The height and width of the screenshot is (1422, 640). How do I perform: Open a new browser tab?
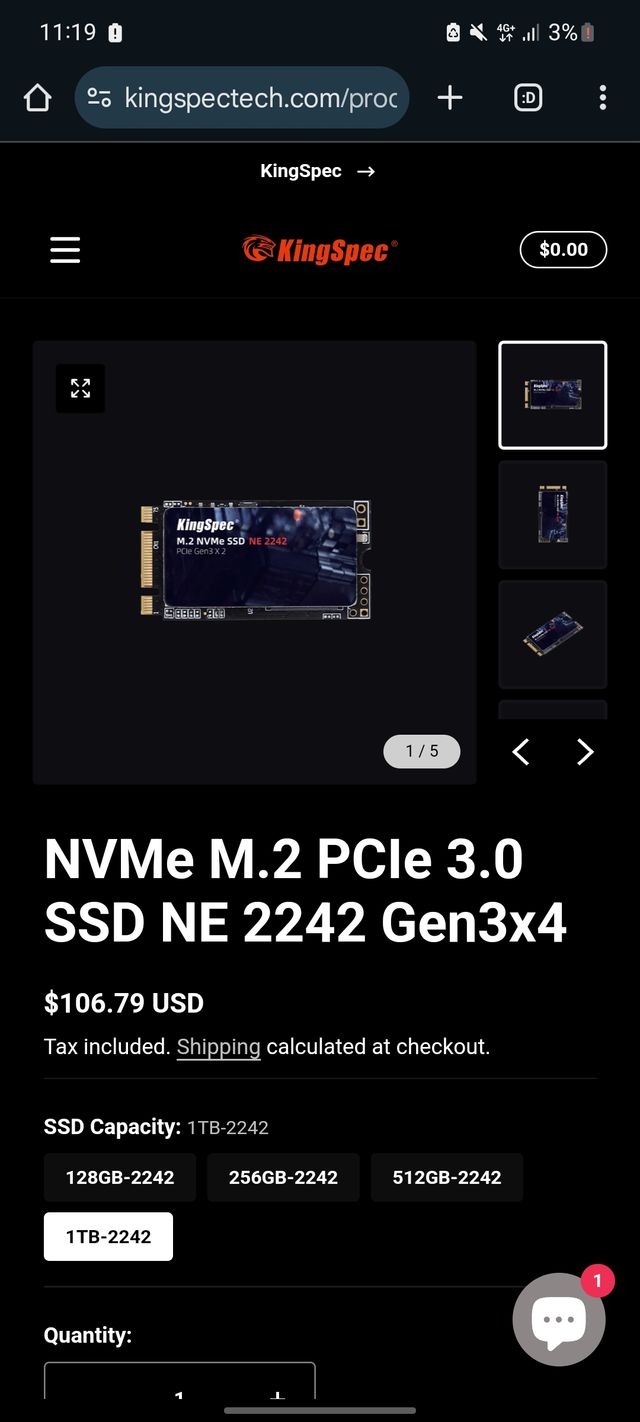click(x=450, y=97)
